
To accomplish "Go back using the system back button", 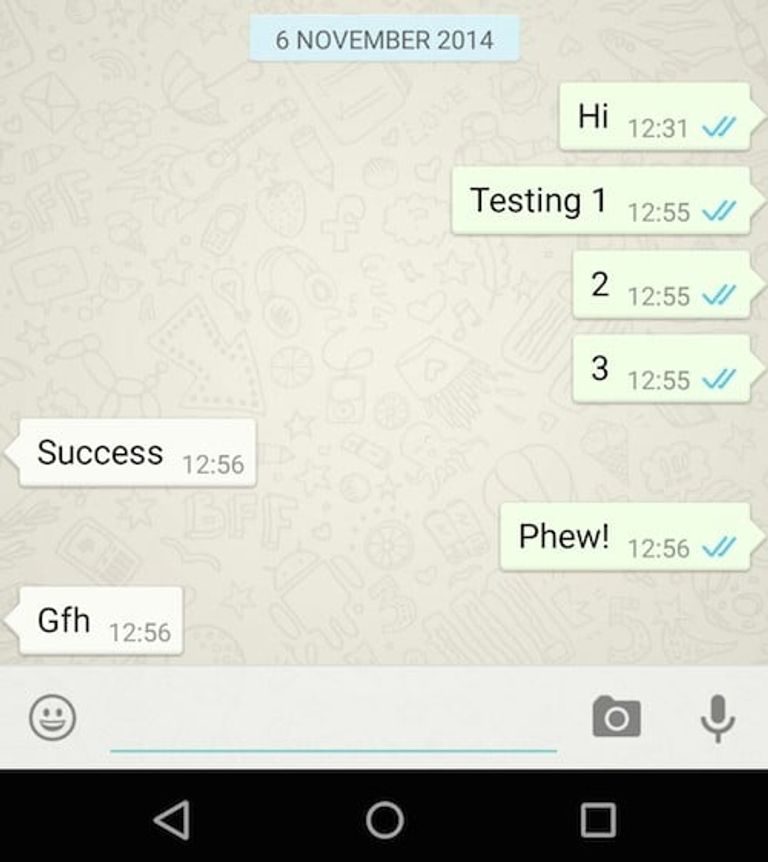I will pos(172,819).
